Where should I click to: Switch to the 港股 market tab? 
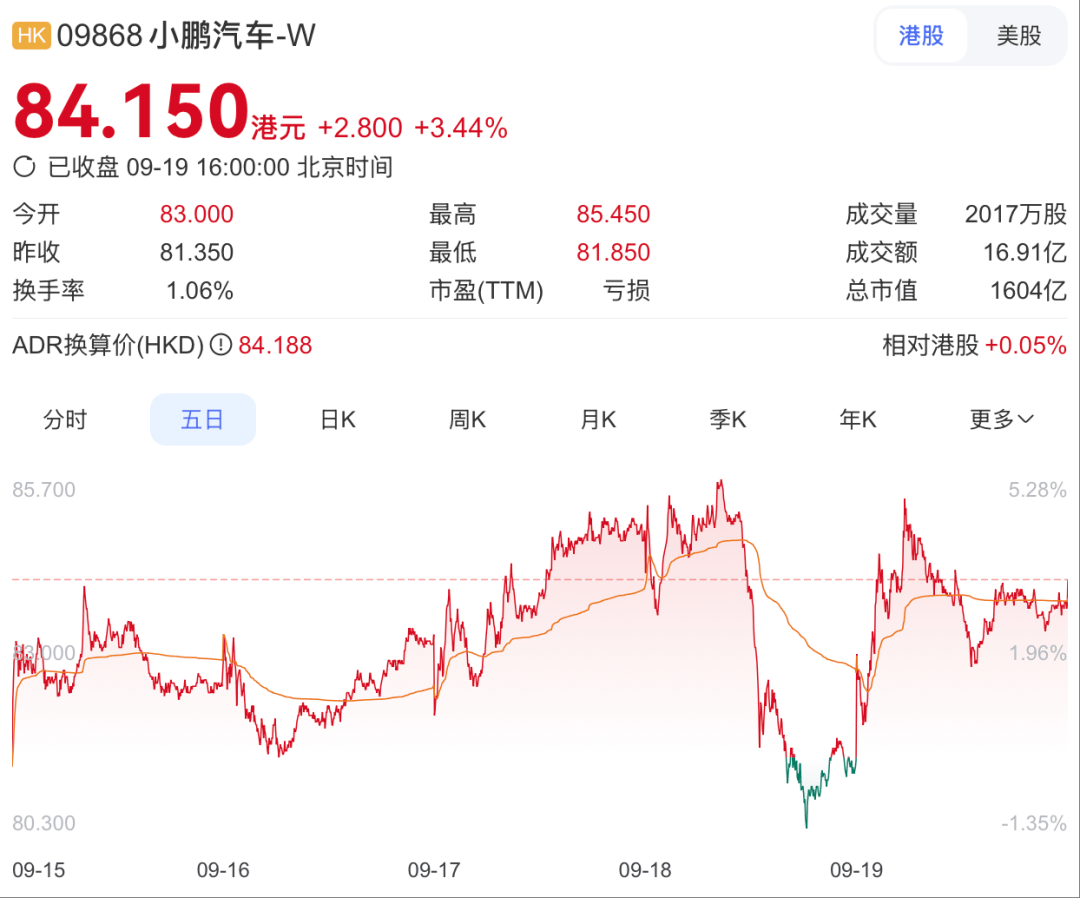(921, 36)
